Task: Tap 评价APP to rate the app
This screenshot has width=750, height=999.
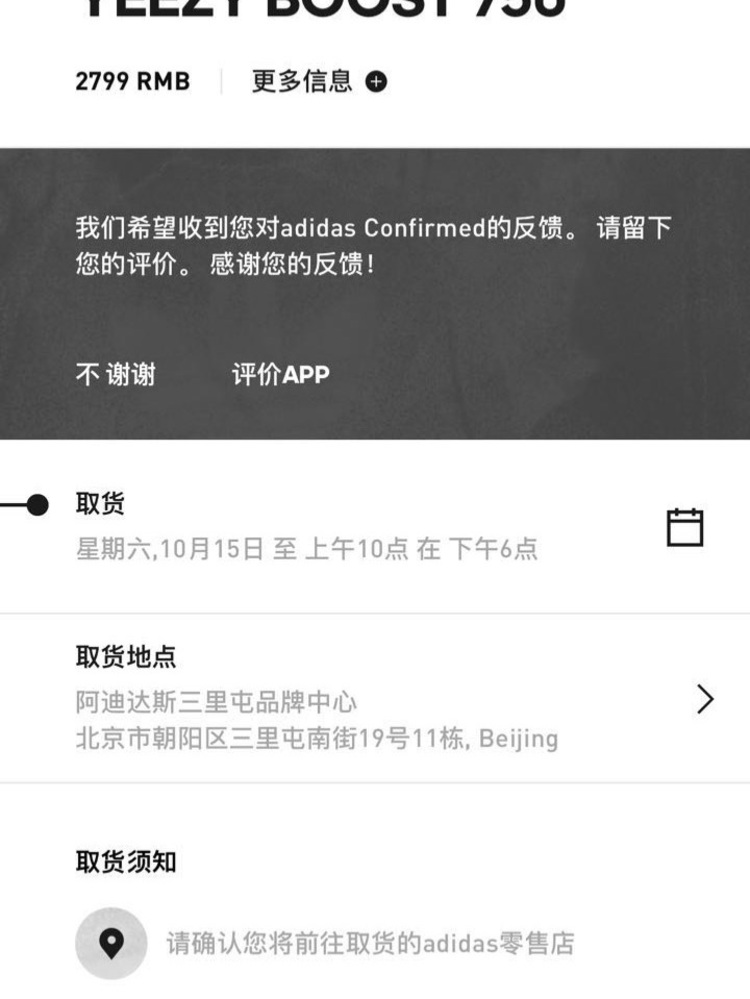Action: coord(280,374)
